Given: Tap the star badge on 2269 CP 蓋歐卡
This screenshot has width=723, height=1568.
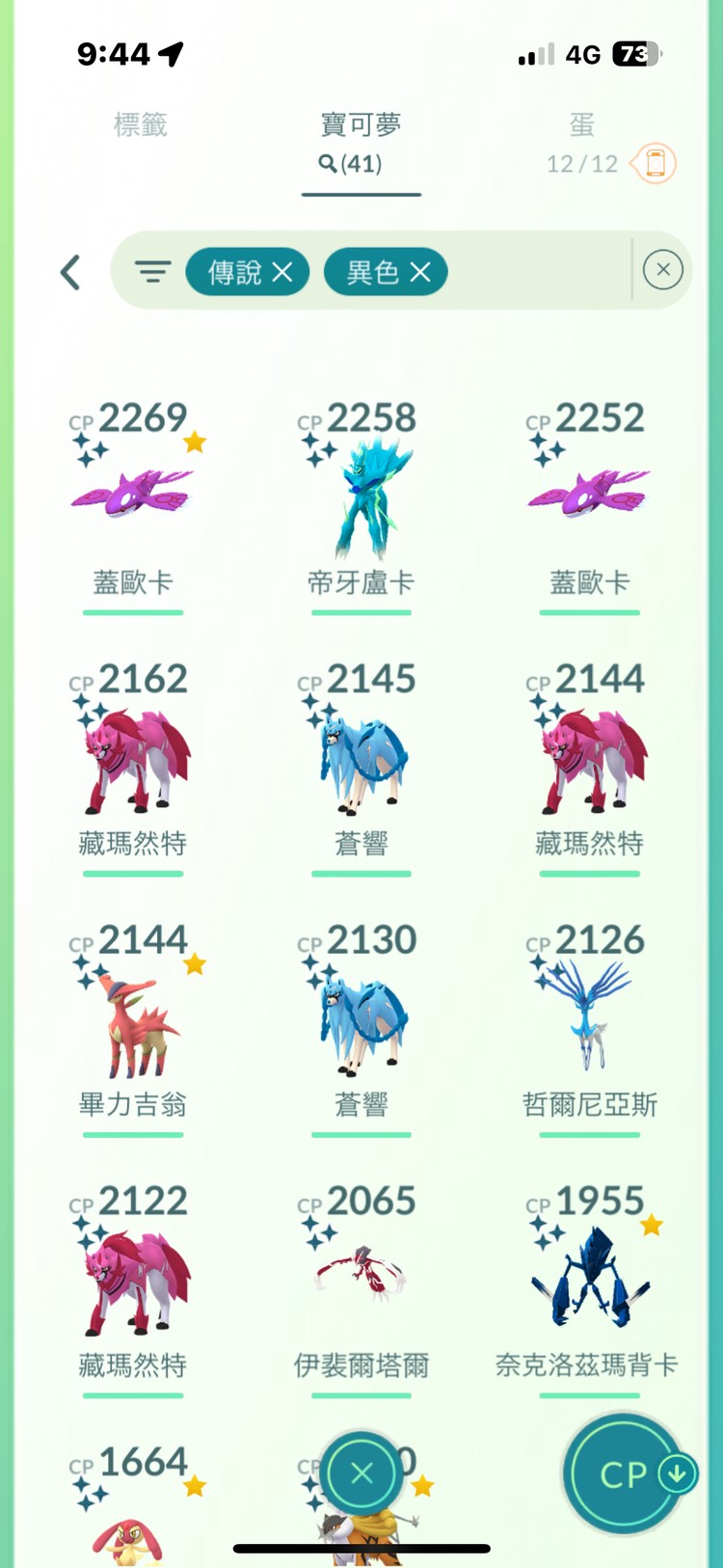Looking at the screenshot, I should pos(197,440).
